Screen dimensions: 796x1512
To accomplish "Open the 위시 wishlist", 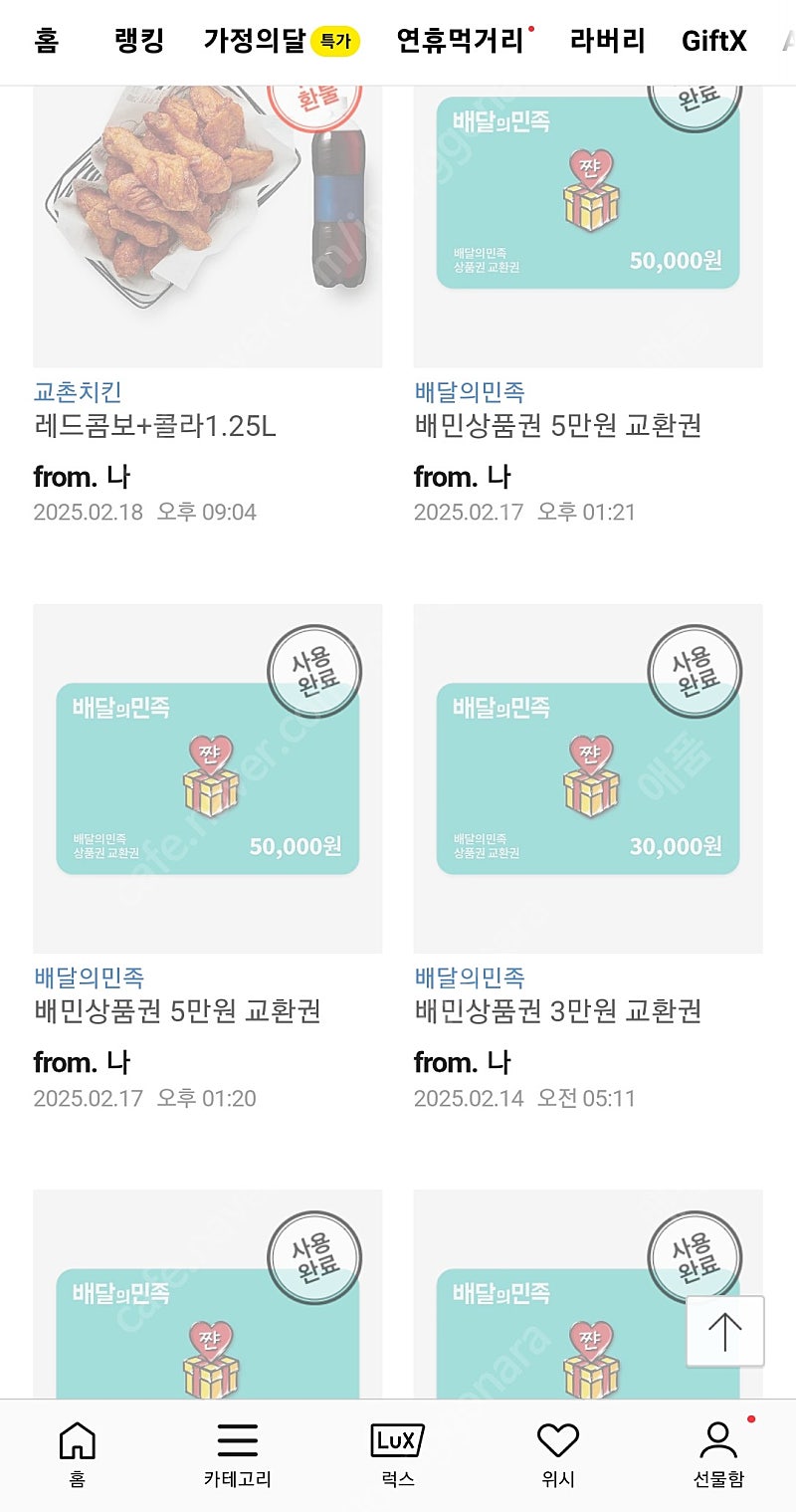I will click(x=558, y=1454).
